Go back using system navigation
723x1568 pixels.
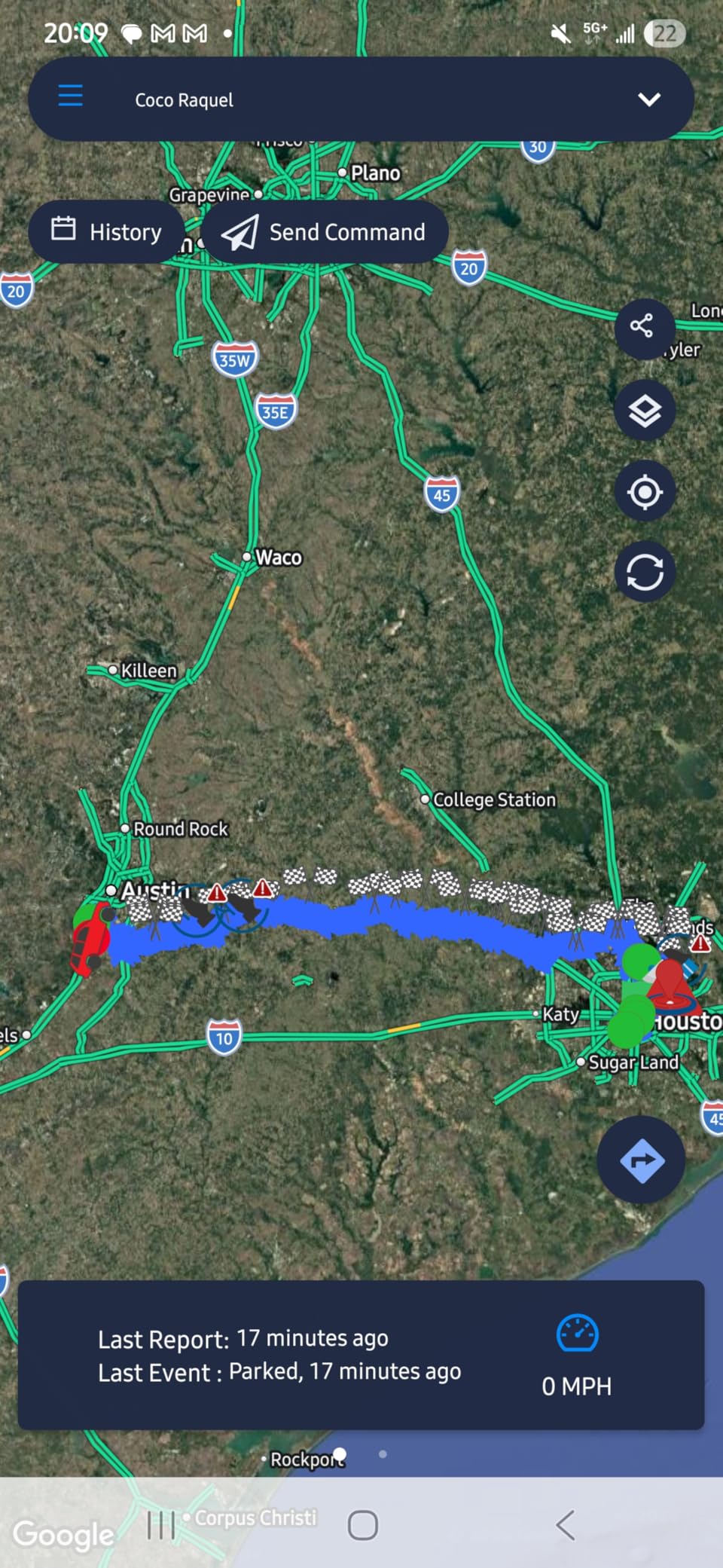pos(565,1525)
